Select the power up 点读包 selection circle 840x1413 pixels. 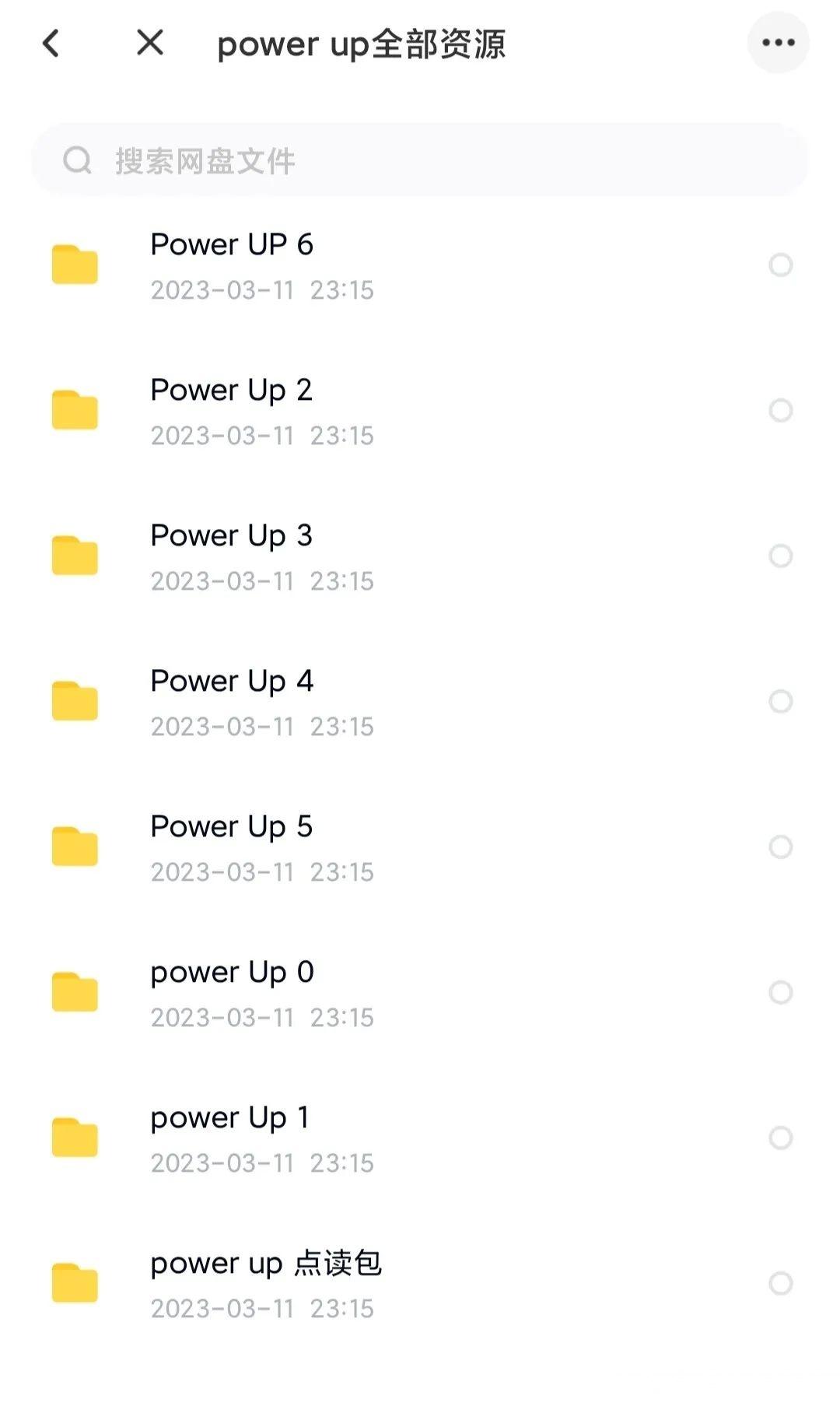point(781,1283)
